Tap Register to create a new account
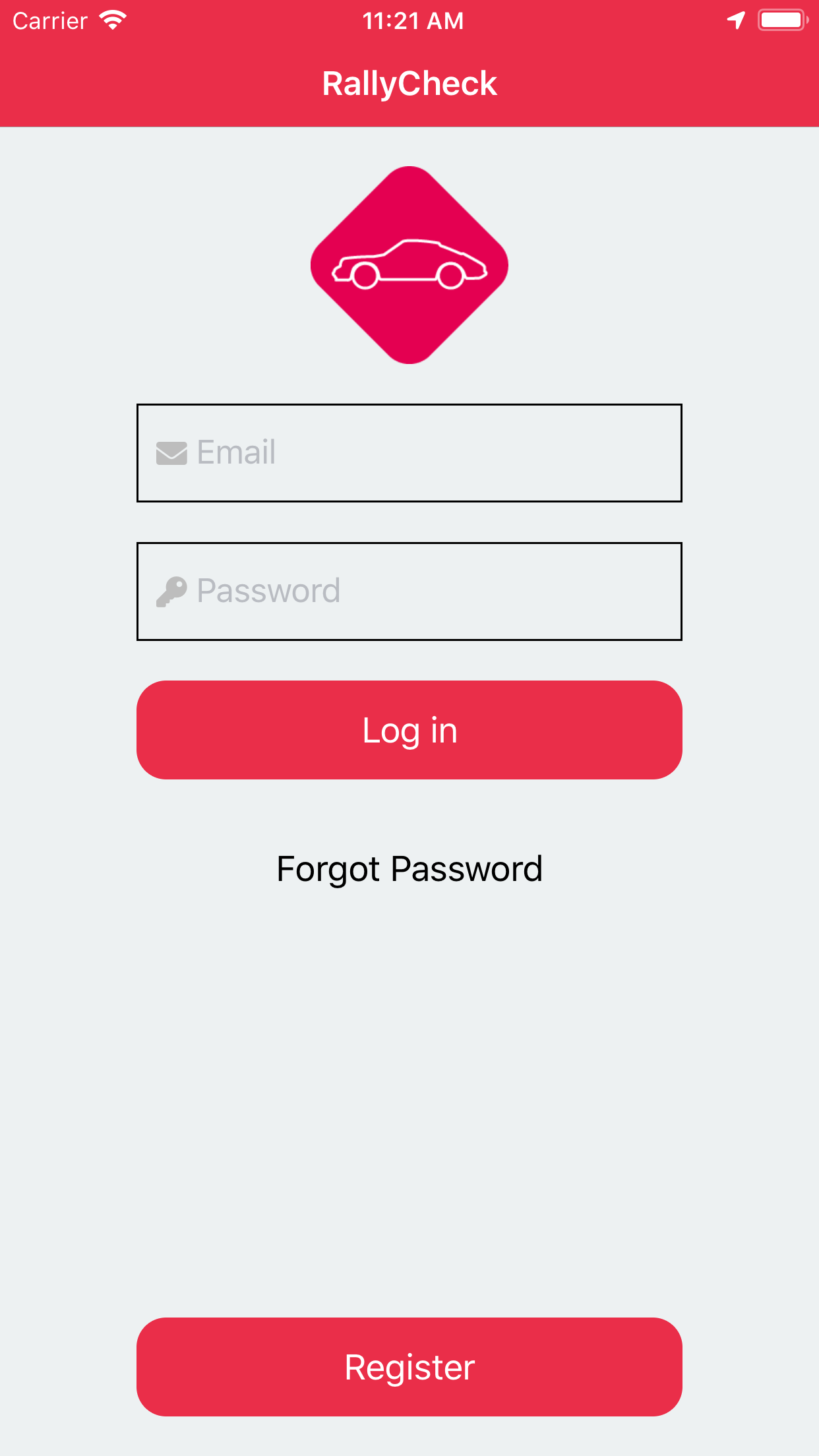This screenshot has height=1456, width=819. 409,1367
